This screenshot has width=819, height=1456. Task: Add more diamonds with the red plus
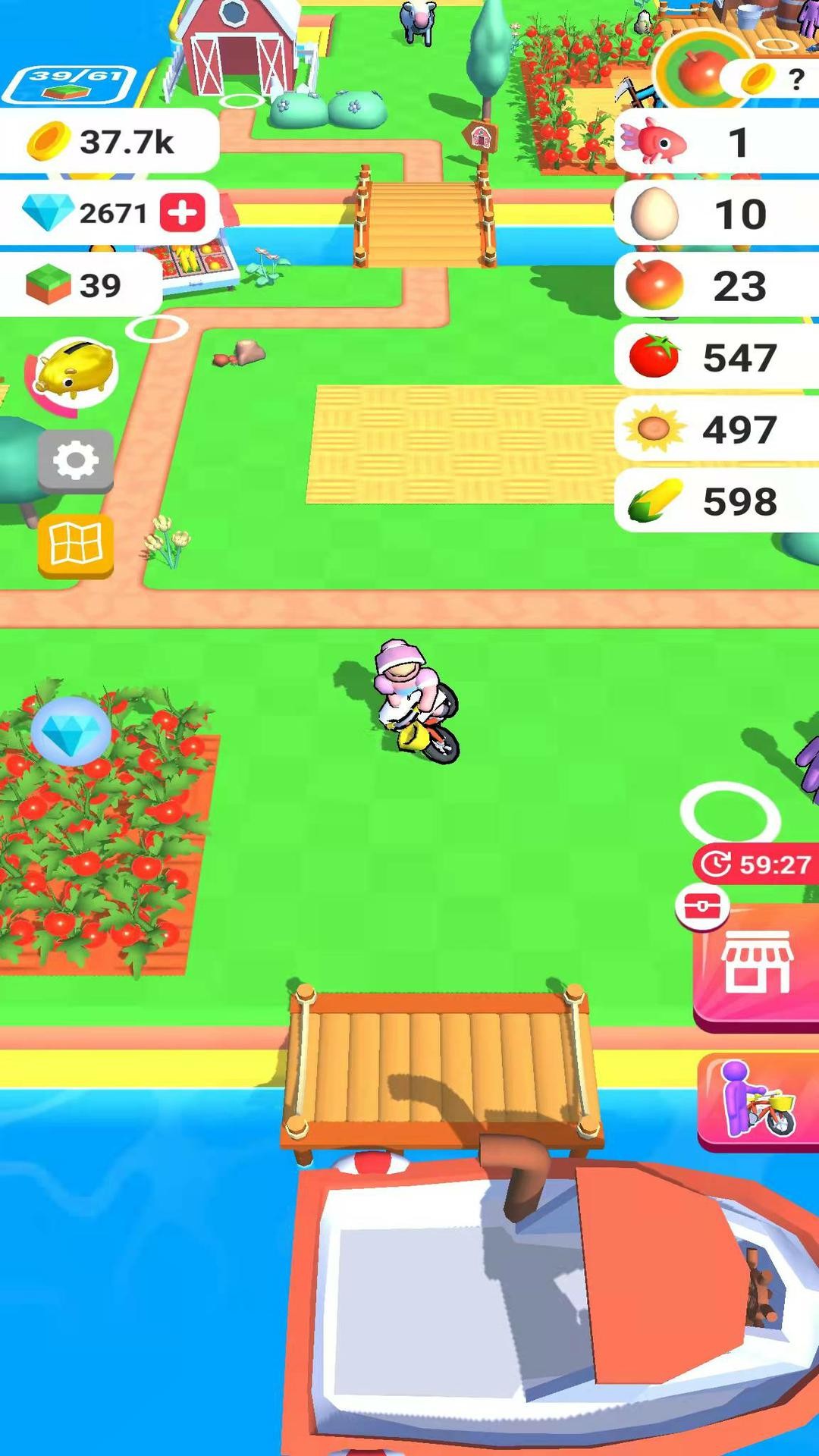(182, 213)
